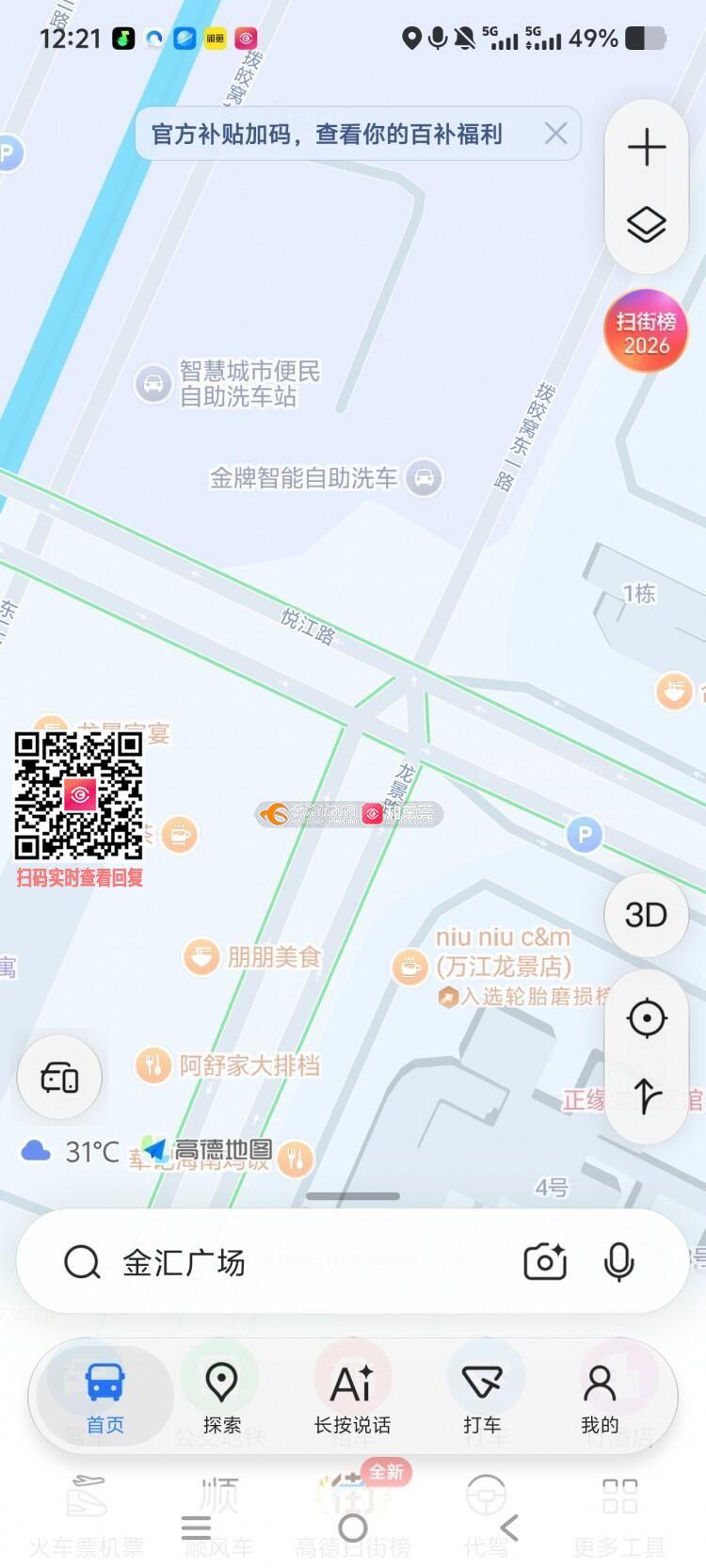Open the 打车 tab
706x1568 pixels.
482,1398
